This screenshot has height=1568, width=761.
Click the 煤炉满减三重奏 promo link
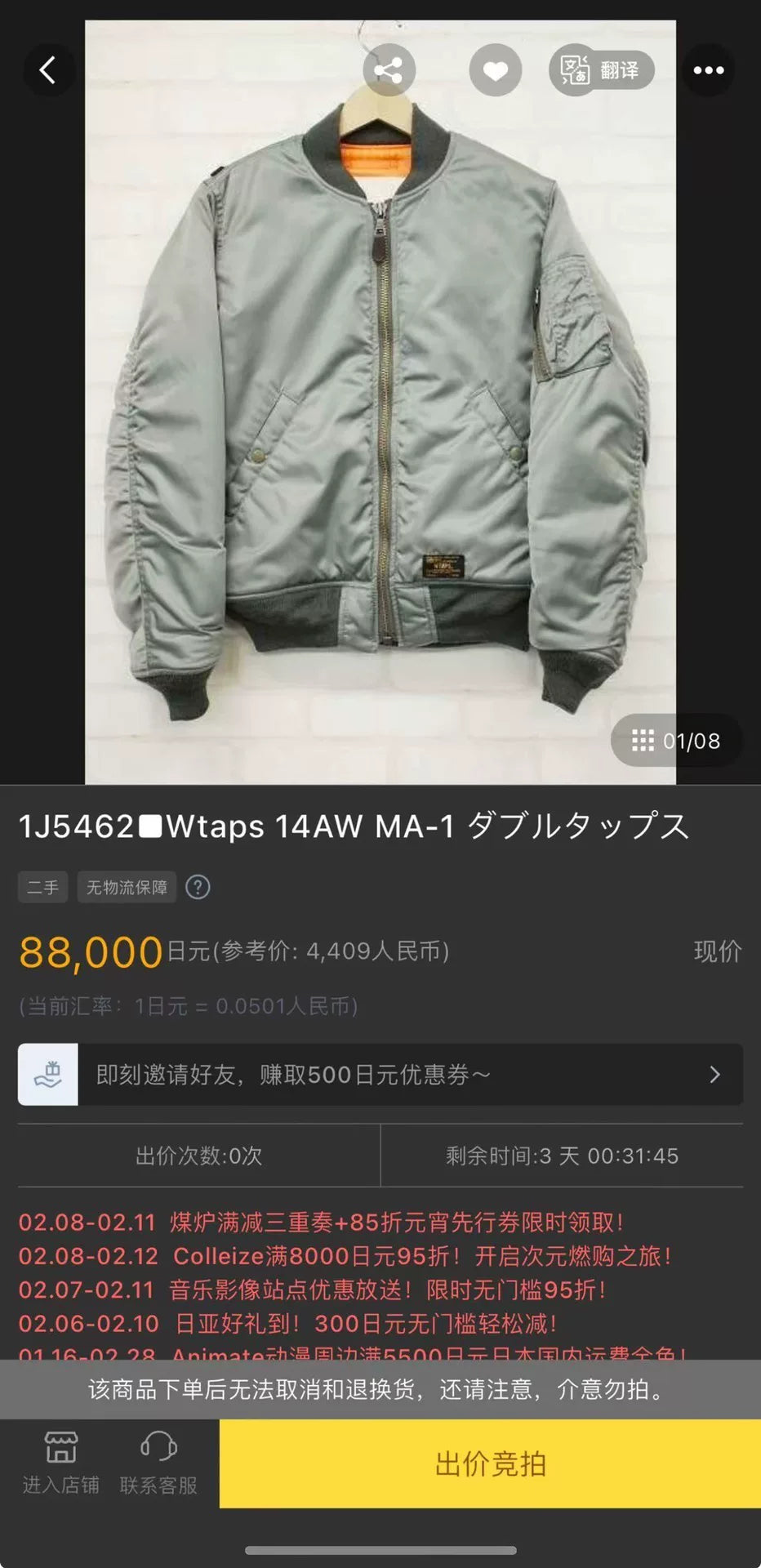tap(327, 1223)
